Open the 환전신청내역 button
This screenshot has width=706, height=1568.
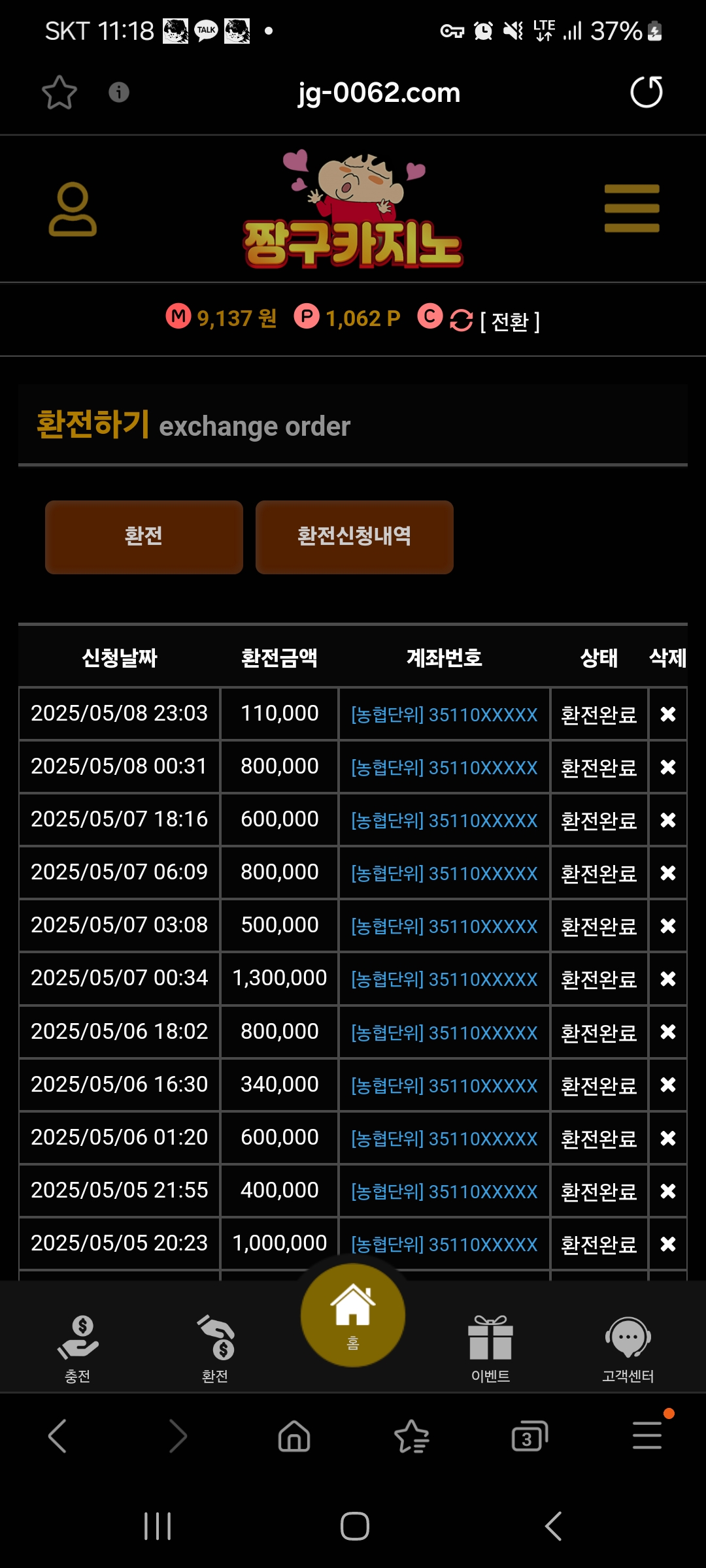354,537
